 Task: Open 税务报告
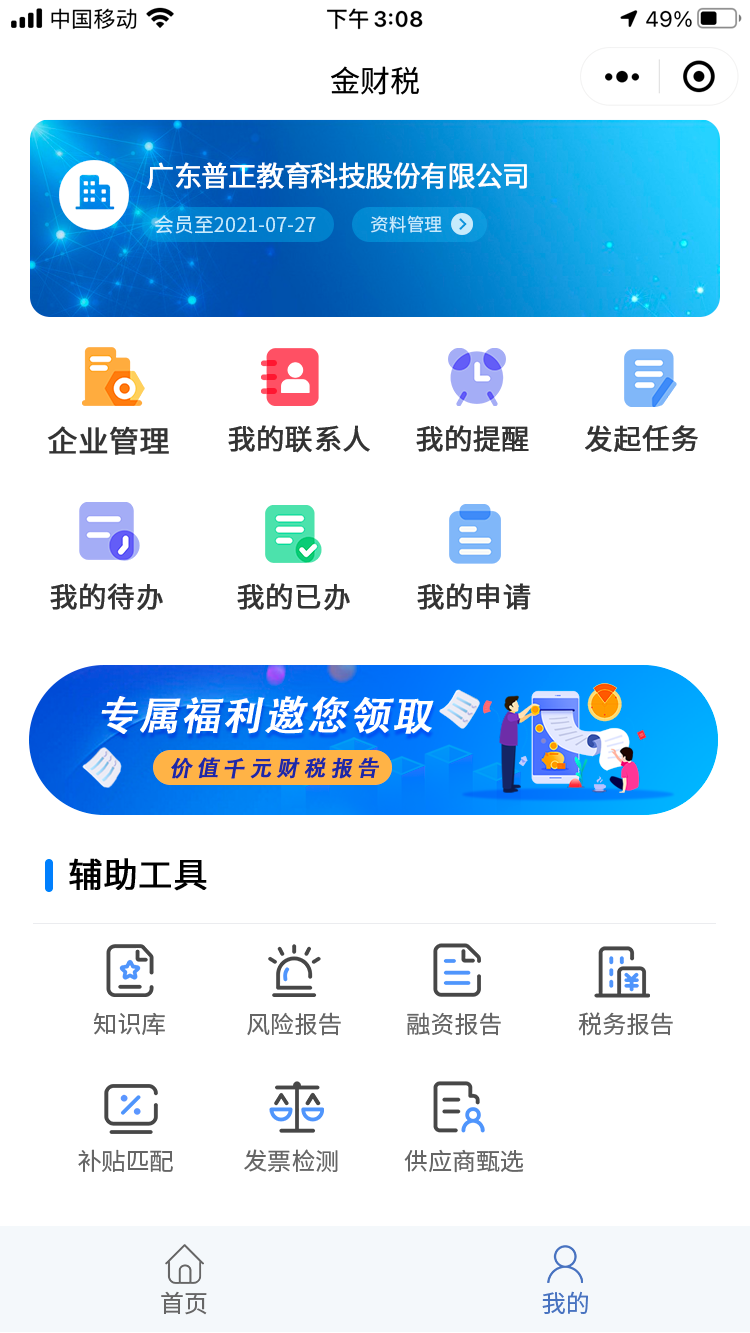[626, 990]
